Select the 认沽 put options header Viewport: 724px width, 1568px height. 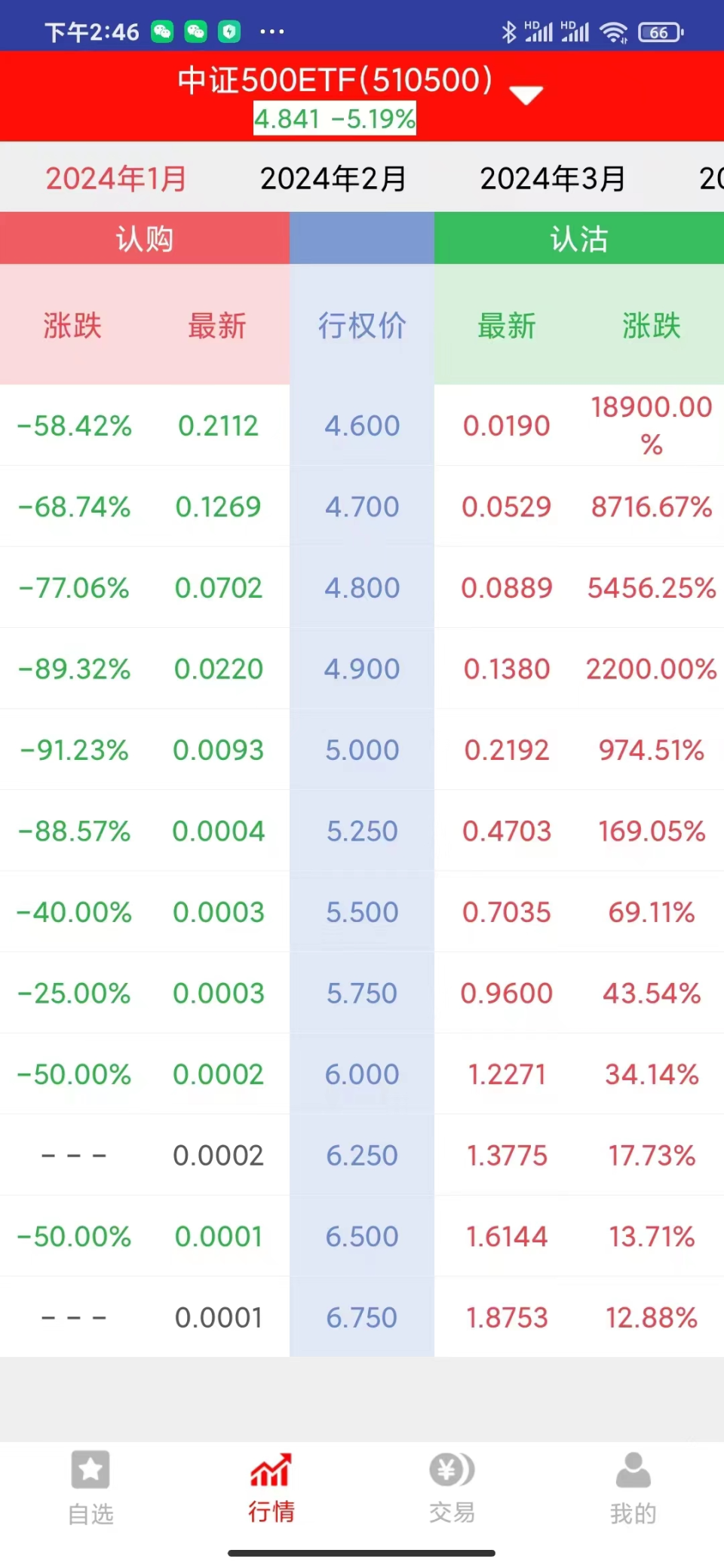point(578,237)
